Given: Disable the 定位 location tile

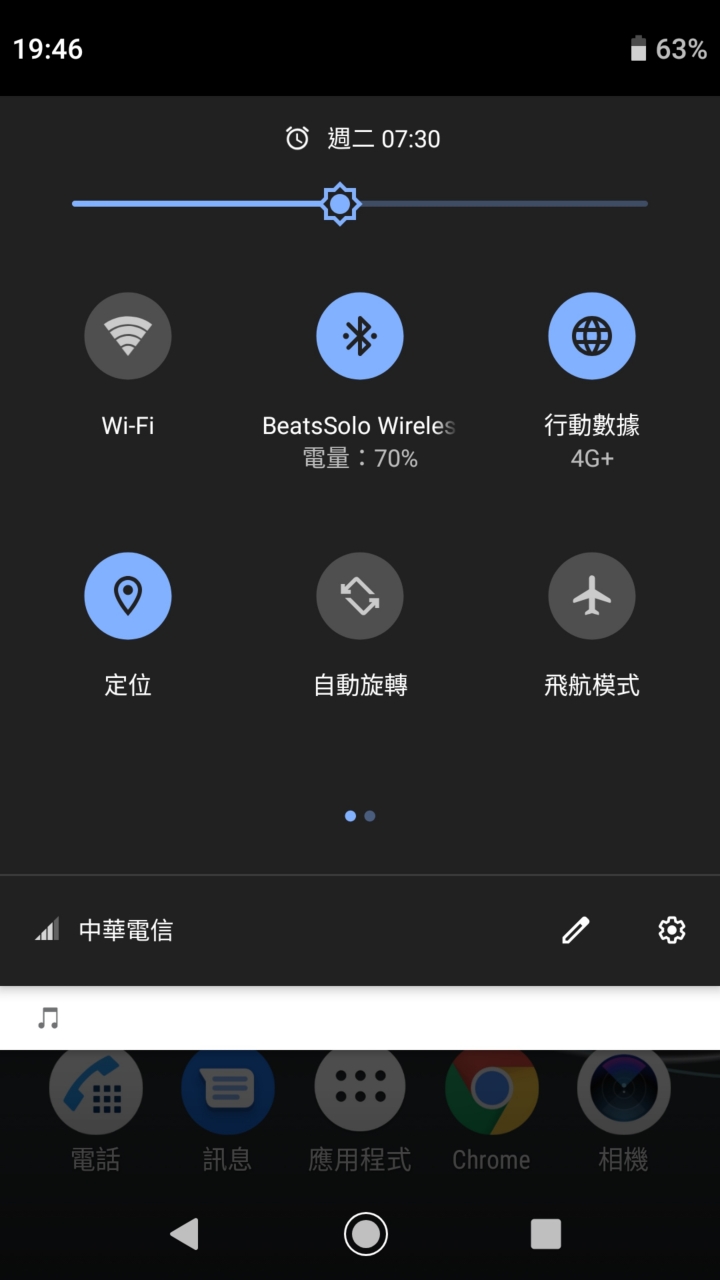Looking at the screenshot, I should tap(128, 596).
